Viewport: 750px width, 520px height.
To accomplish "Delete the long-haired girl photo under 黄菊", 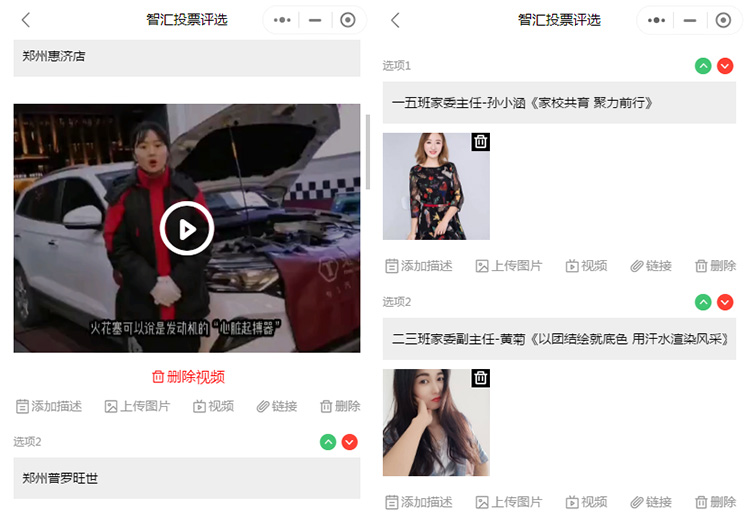I will [481, 378].
